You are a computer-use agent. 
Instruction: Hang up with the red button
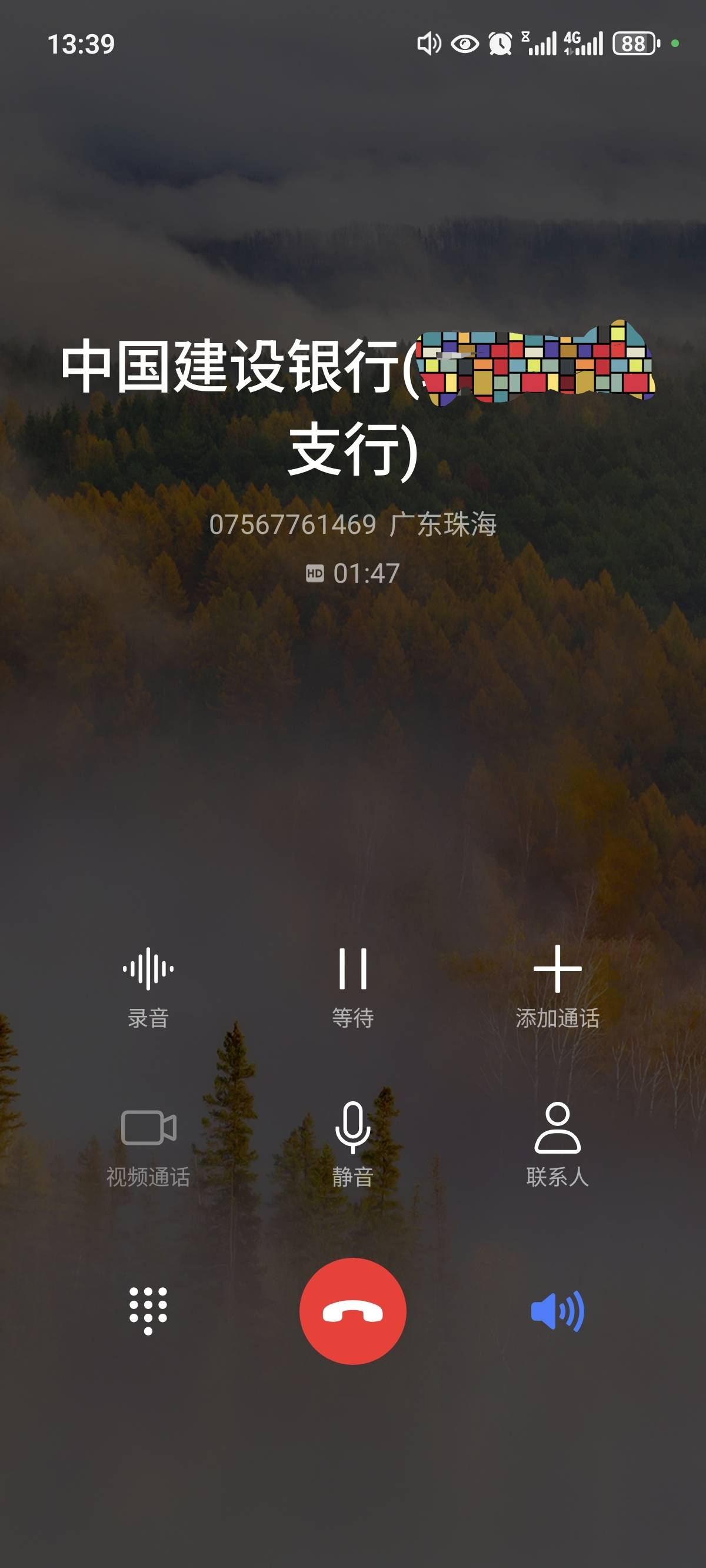(x=352, y=1311)
